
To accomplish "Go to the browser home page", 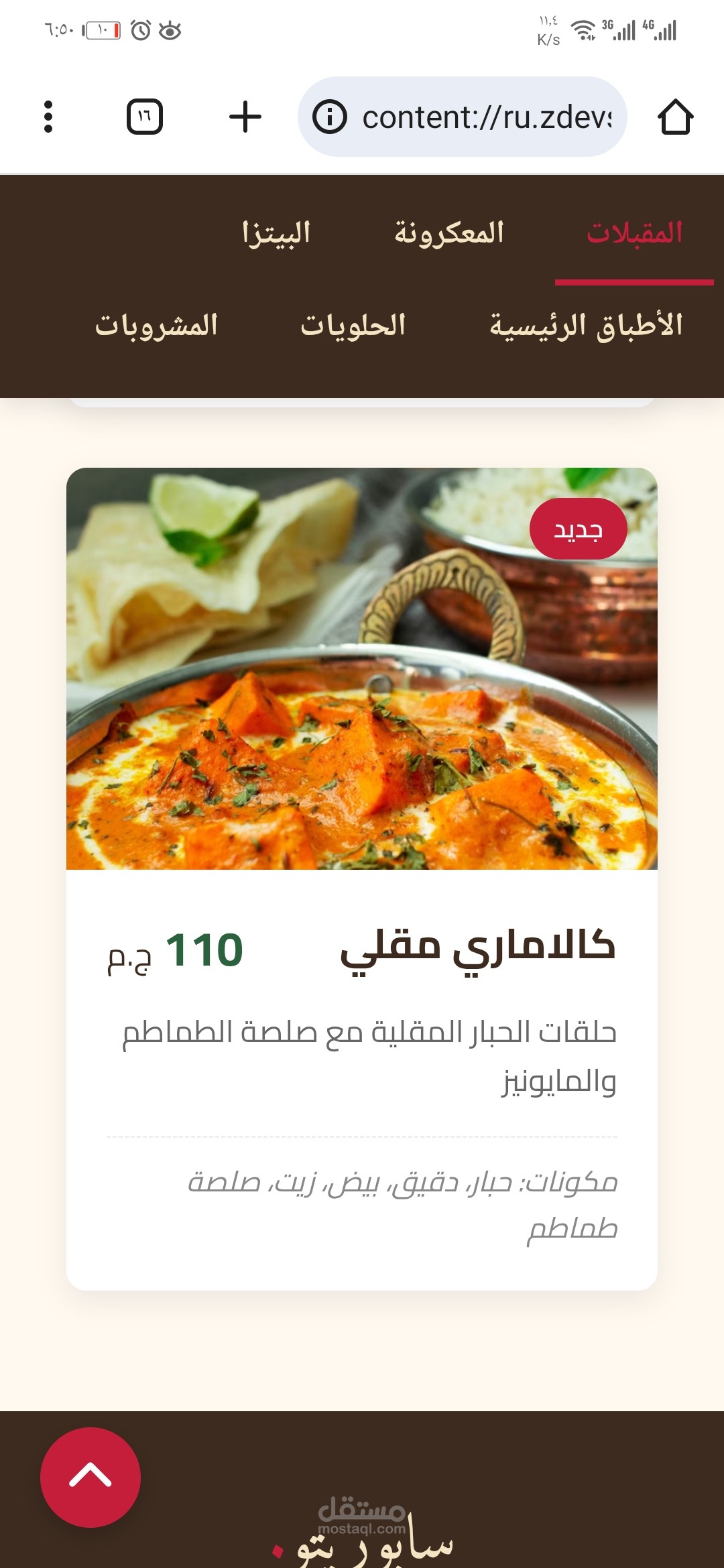I will (675, 117).
